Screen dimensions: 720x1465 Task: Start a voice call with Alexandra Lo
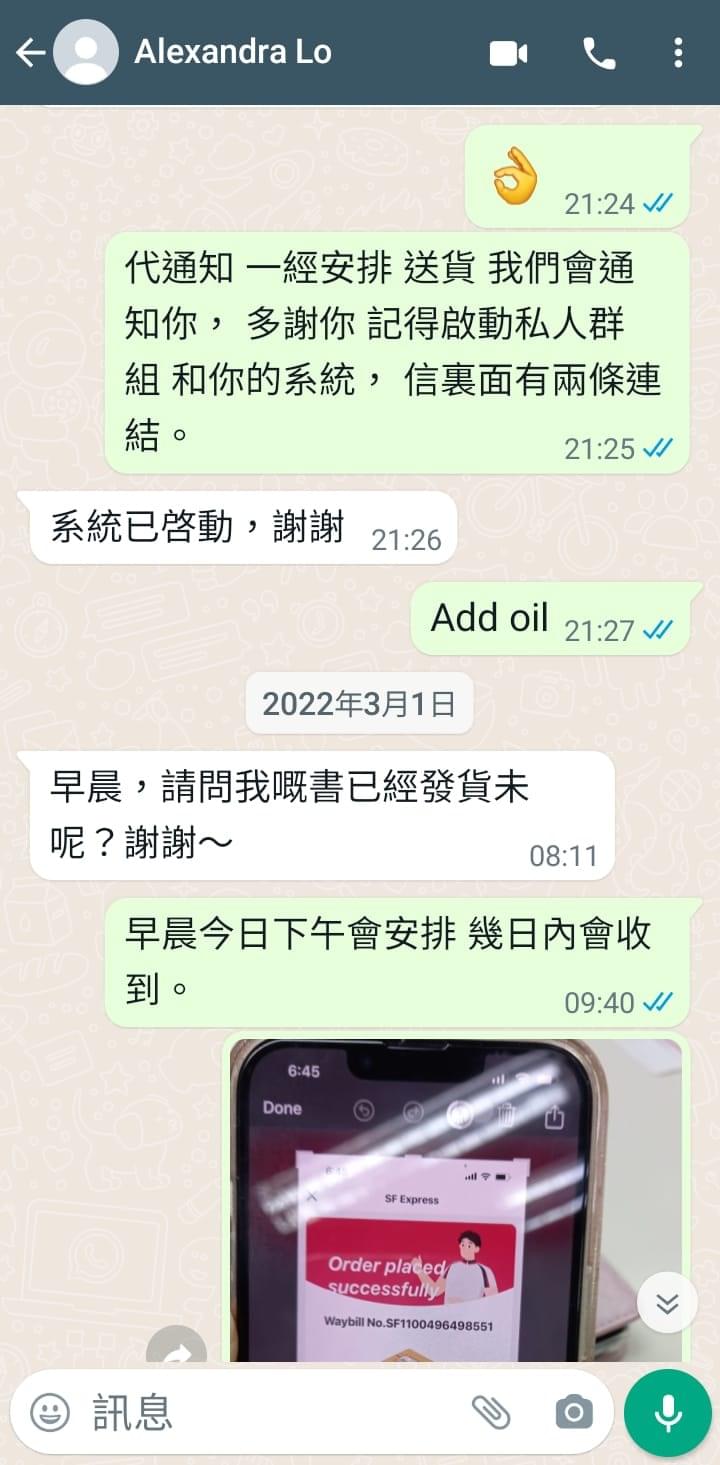[599, 53]
